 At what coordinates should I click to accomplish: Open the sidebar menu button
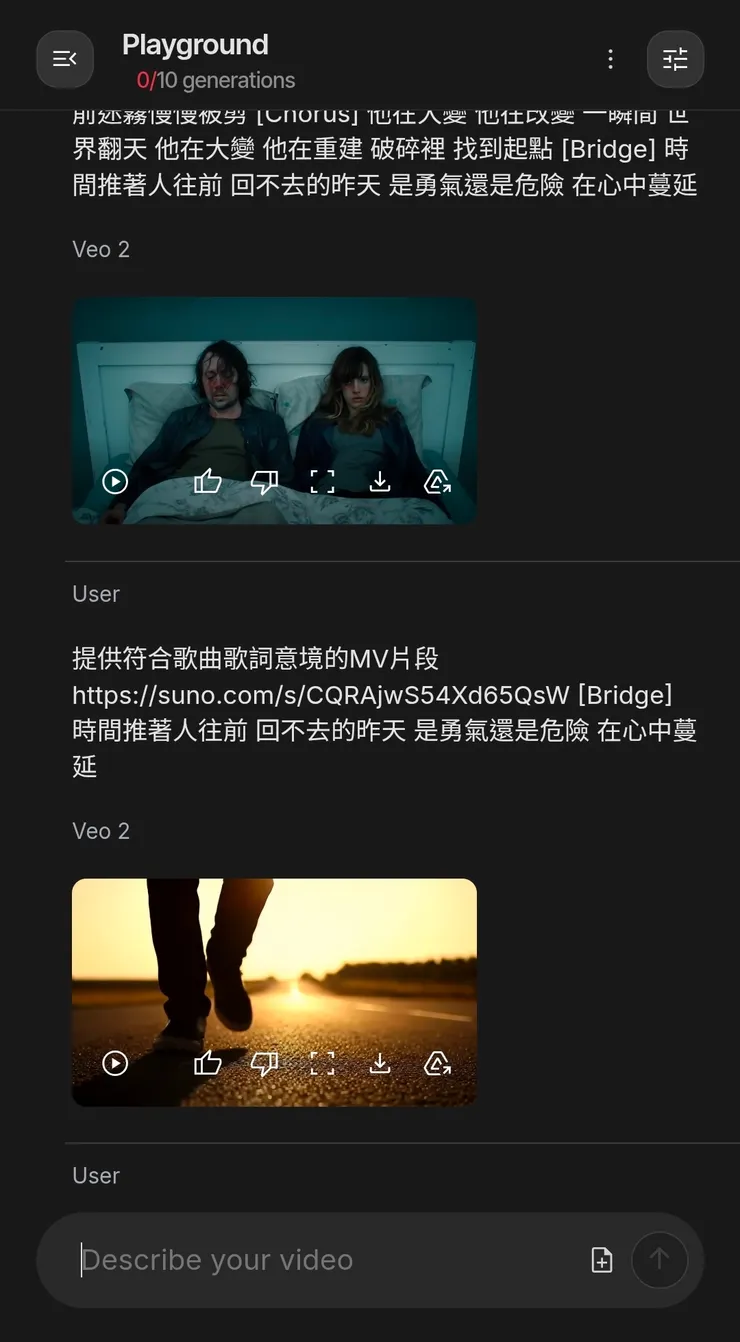(65, 59)
